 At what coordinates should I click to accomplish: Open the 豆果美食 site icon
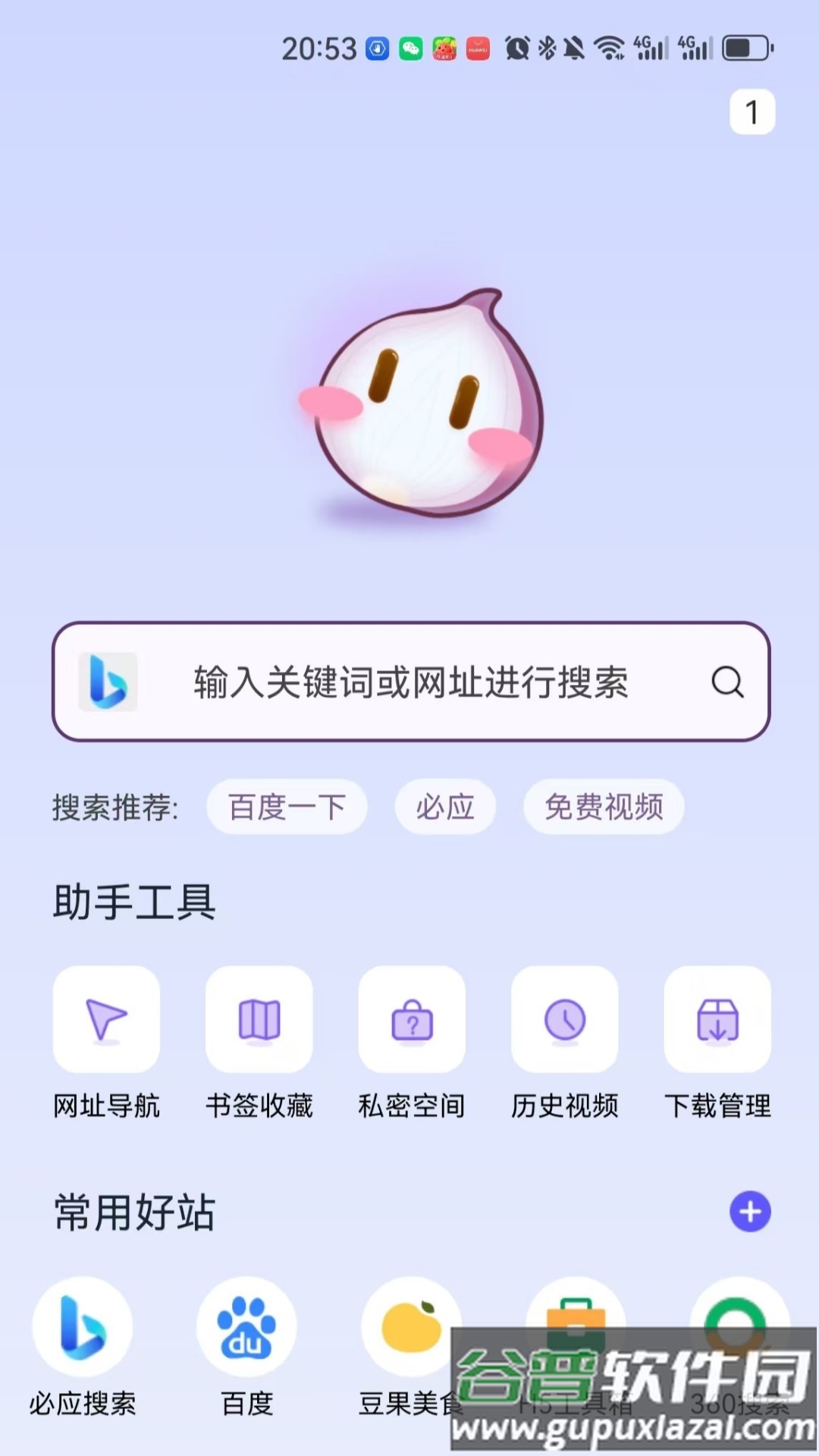pyautogui.click(x=409, y=1335)
